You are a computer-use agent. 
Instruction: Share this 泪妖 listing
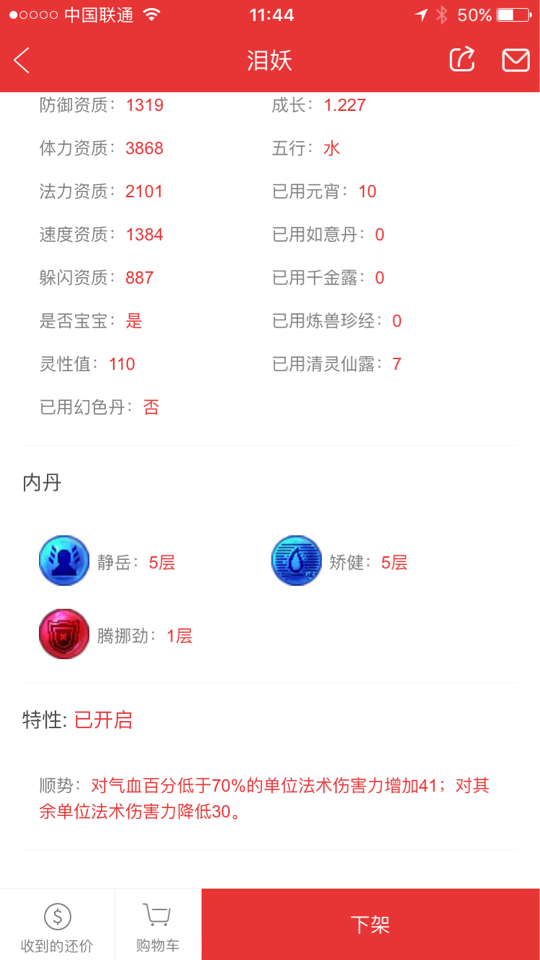click(x=462, y=59)
